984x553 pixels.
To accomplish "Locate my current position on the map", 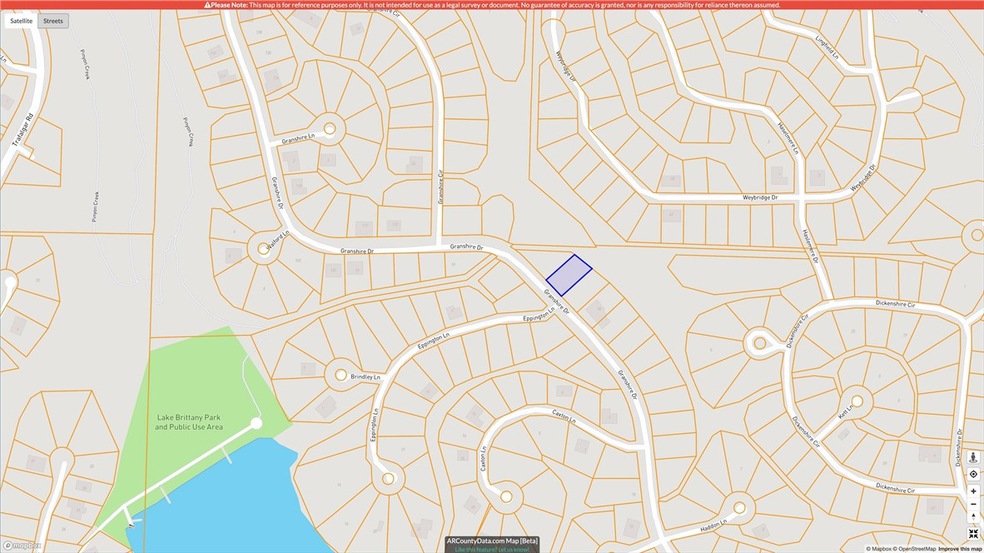I will [974, 474].
